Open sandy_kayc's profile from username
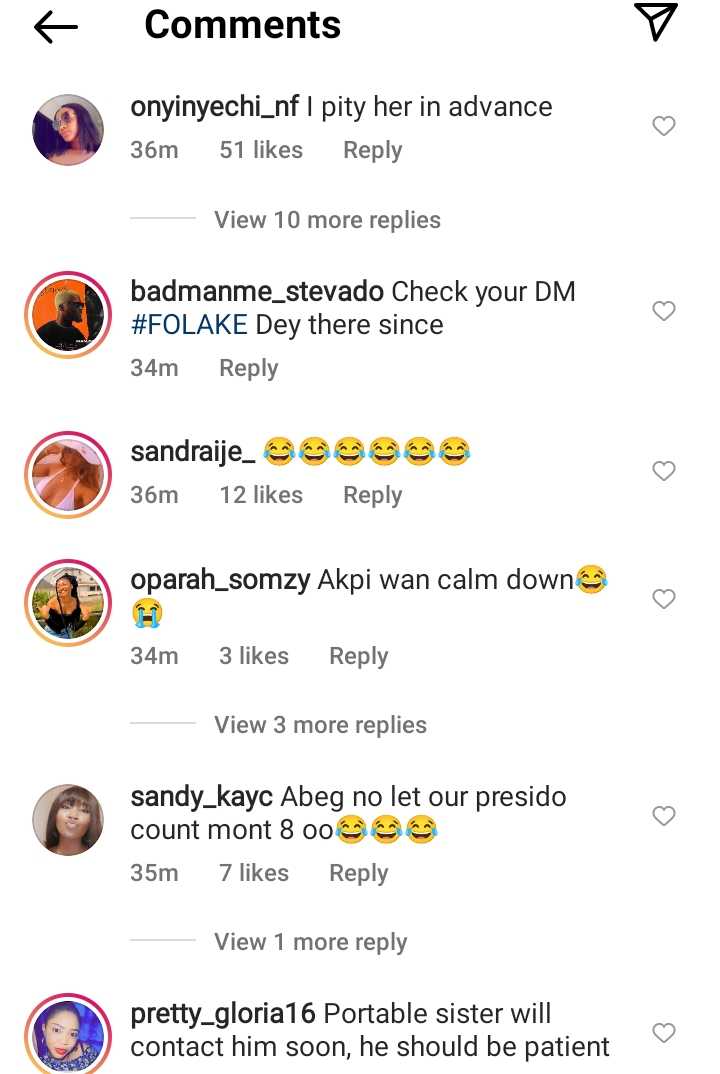The height and width of the screenshot is (1074, 720). point(202,797)
